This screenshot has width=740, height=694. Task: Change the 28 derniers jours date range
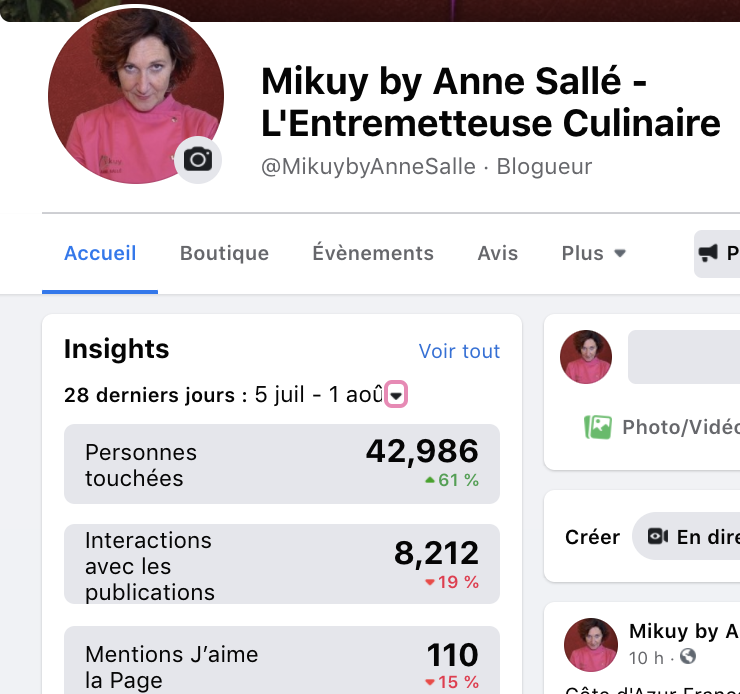click(397, 395)
